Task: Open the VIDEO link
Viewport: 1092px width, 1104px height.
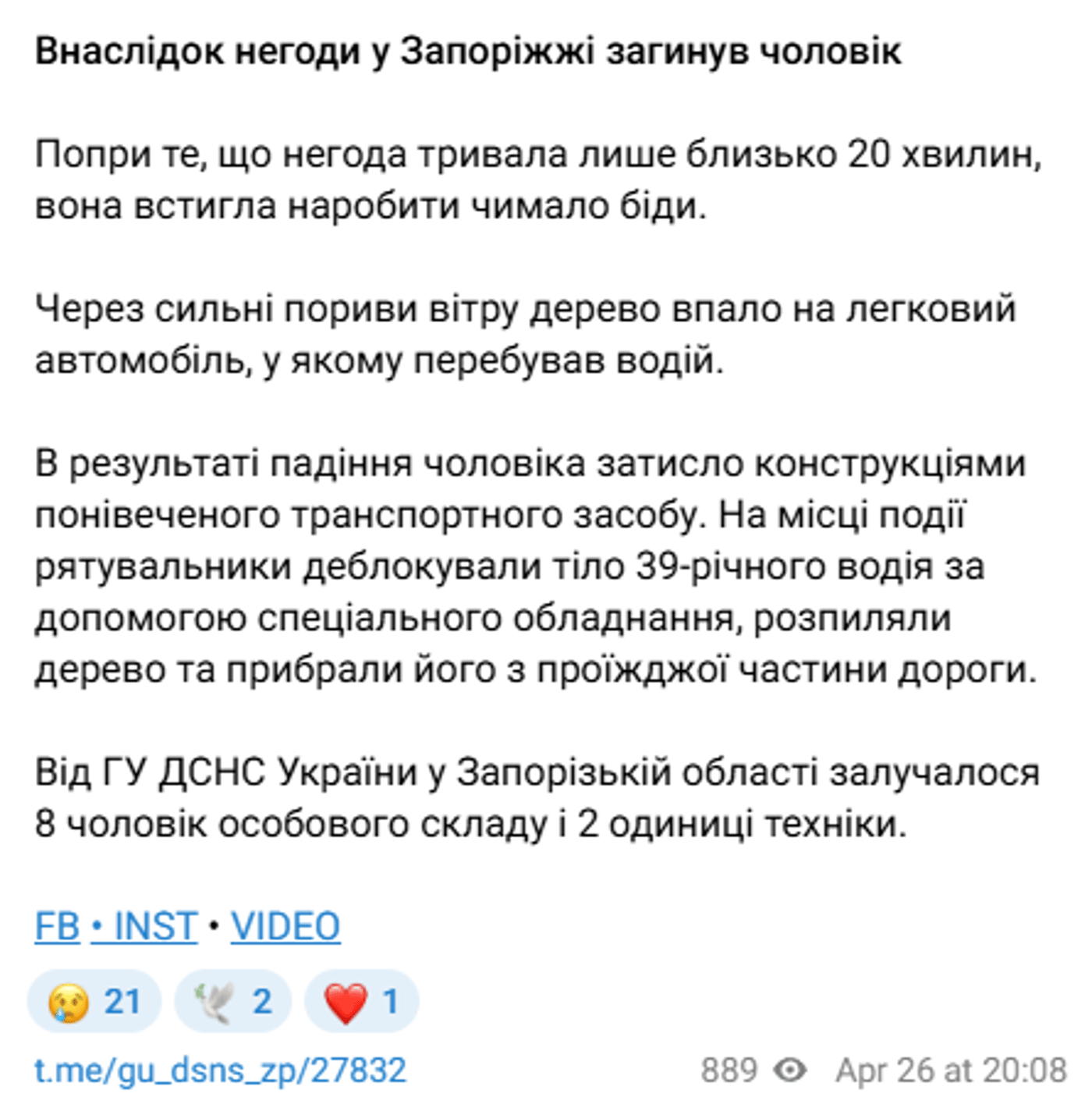Action: (285, 926)
